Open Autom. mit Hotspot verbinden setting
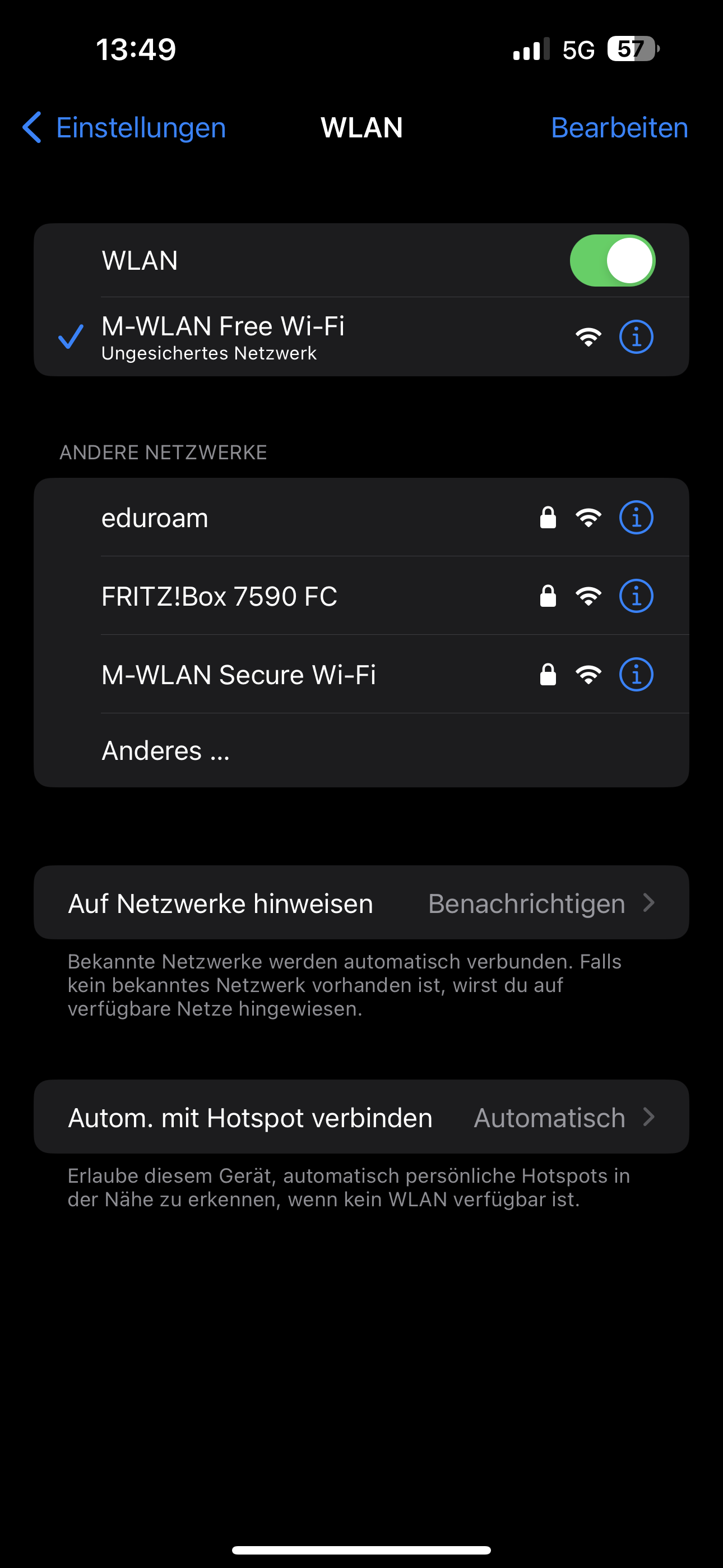Screen dimensions: 723x1568 click(x=361, y=1117)
